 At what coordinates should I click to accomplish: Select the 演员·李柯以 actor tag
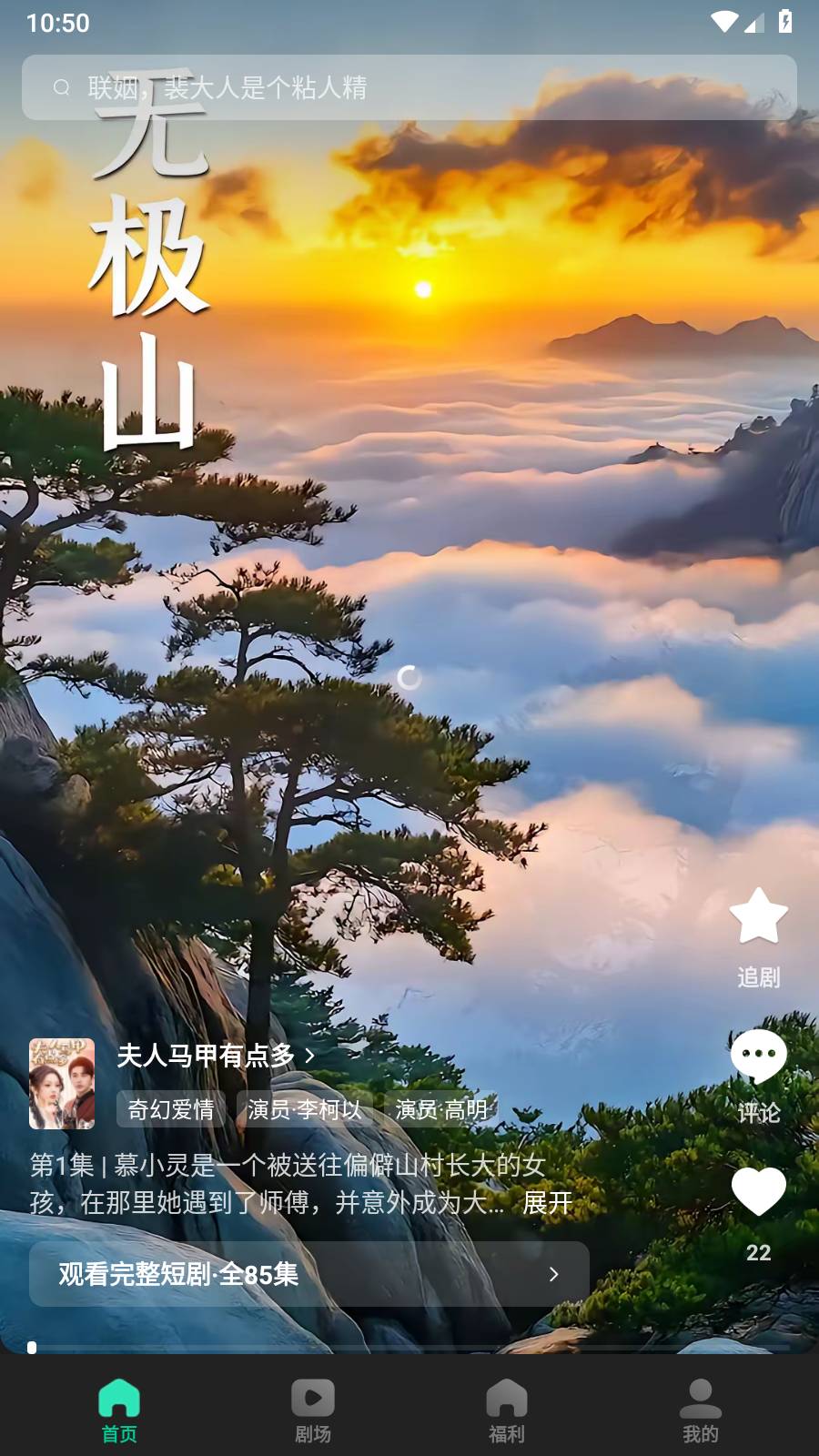305,1109
